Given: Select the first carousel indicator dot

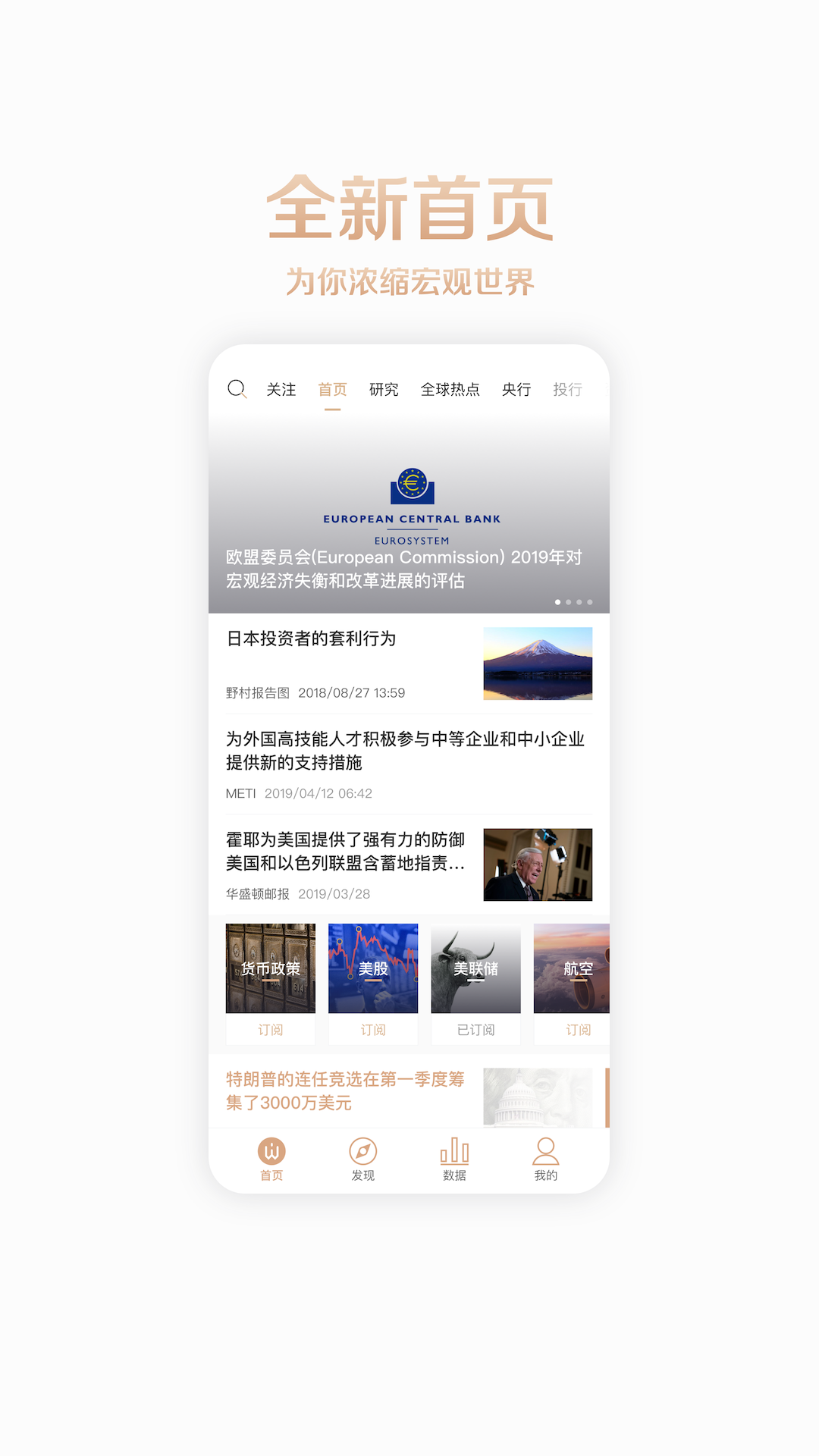Looking at the screenshot, I should (x=558, y=603).
